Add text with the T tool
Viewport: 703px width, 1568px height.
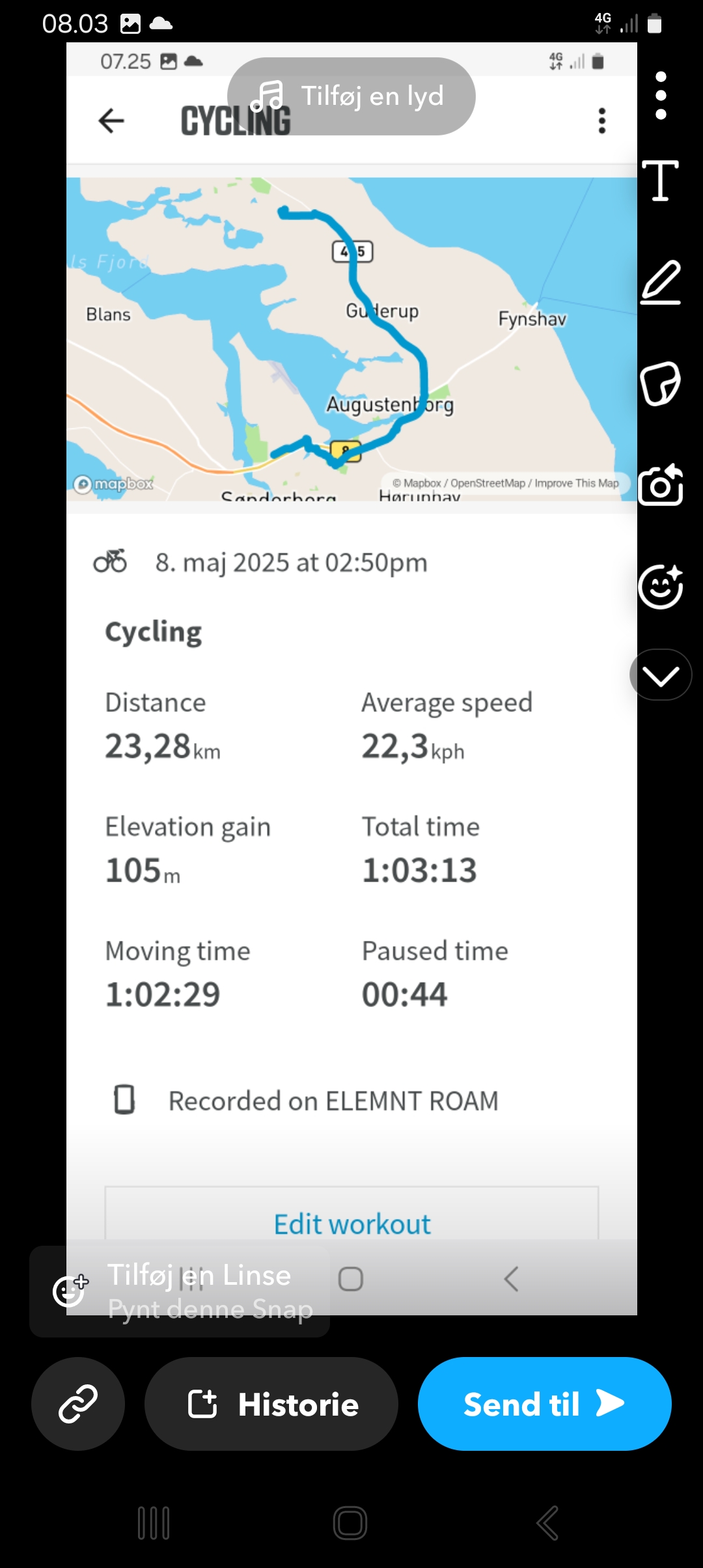(x=661, y=180)
